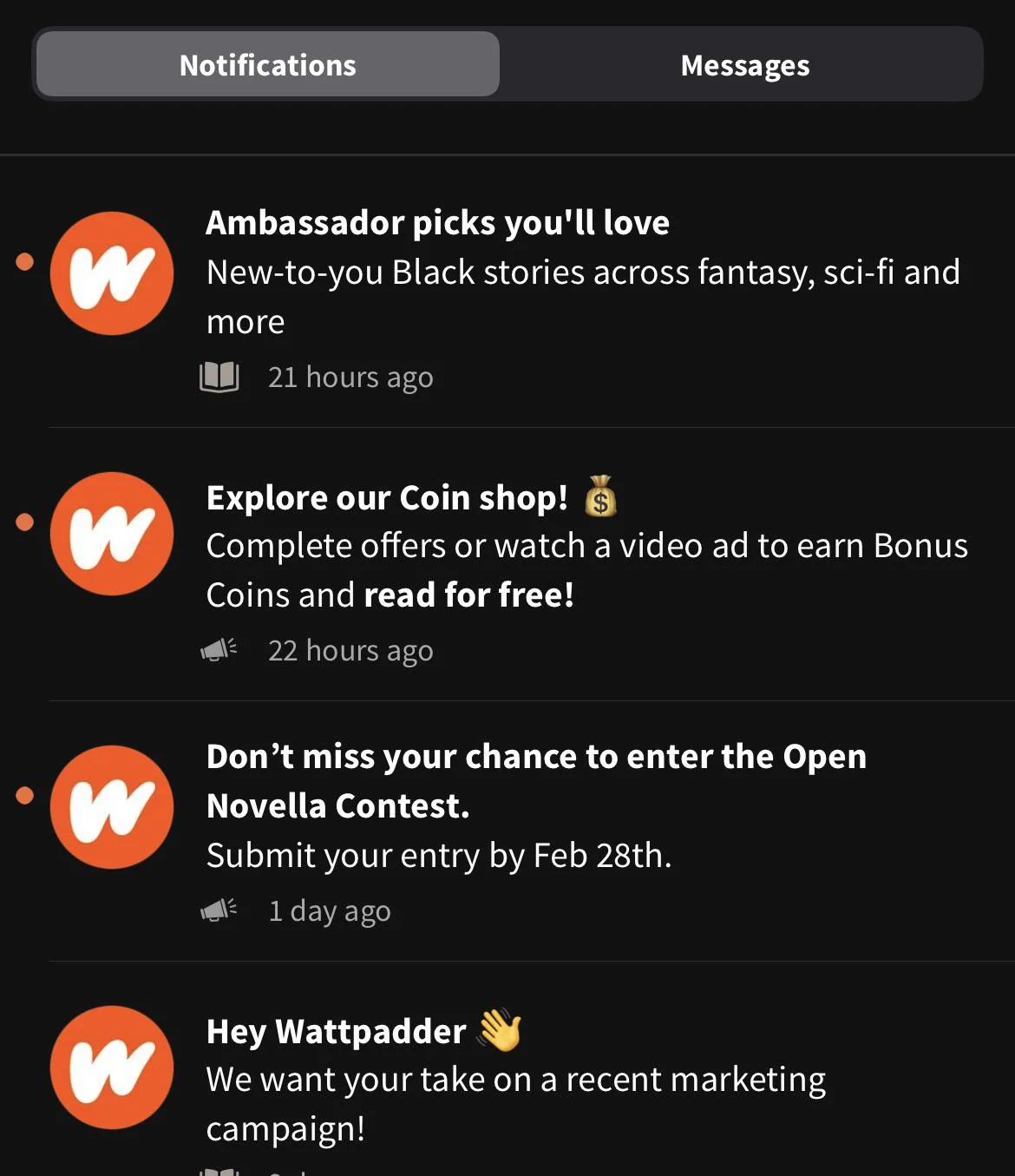This screenshot has height=1176, width=1015.
Task: Select the Notifications tab
Action: click(x=266, y=64)
